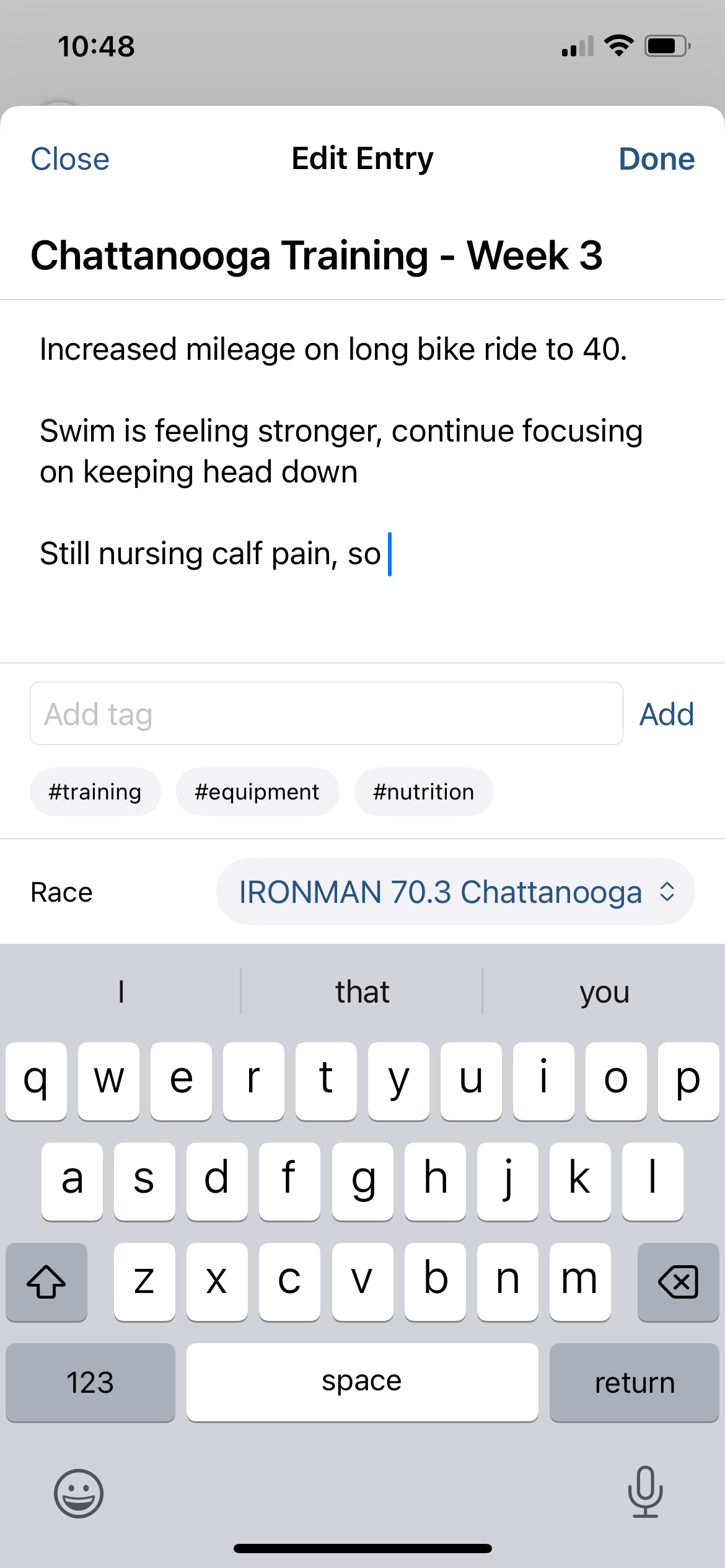725x1568 pixels.
Task: Hit the return key on keyboard
Action: [x=634, y=1382]
